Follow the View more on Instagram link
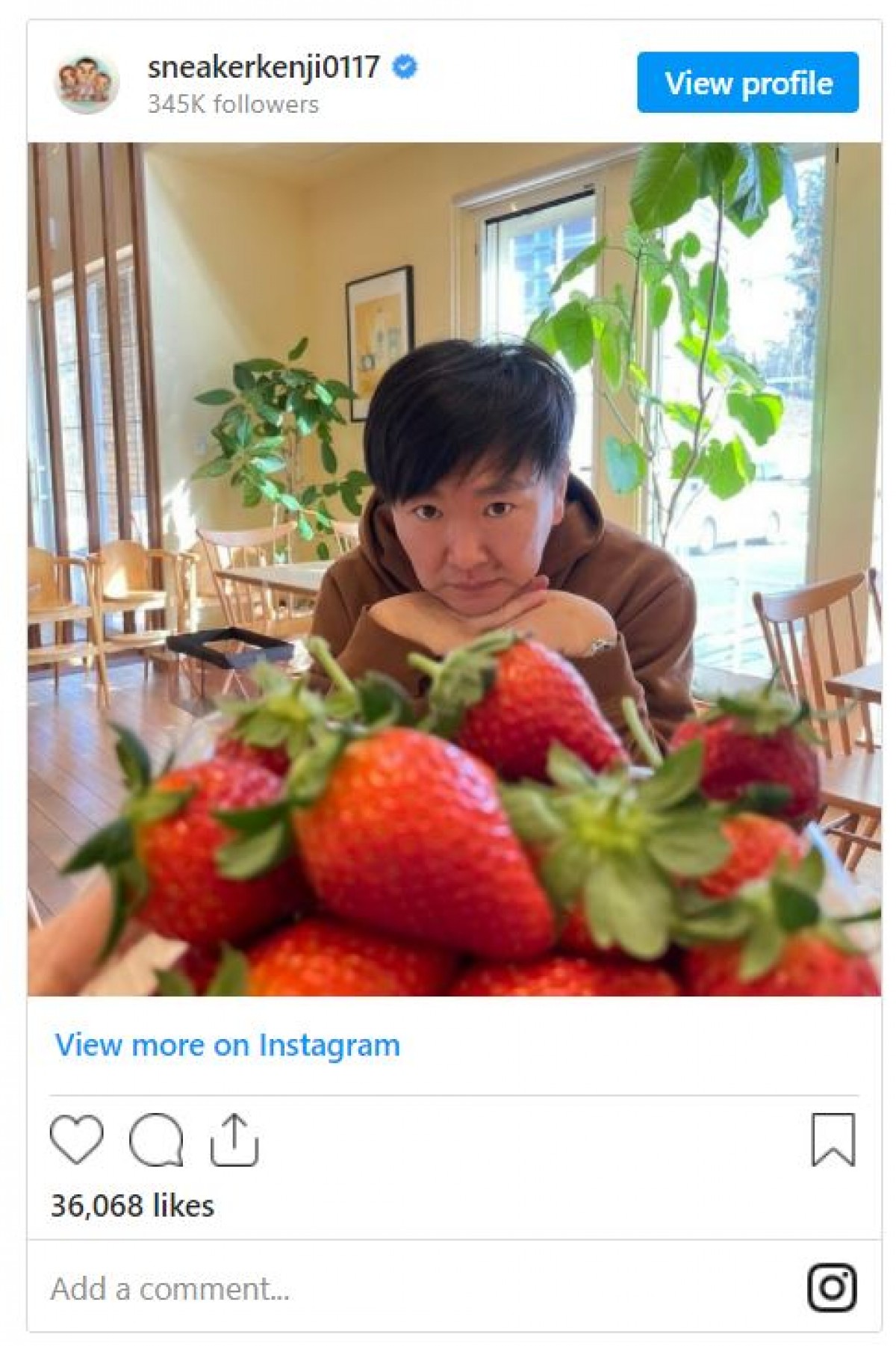Screen dimensions: 896x1346 [228, 1044]
